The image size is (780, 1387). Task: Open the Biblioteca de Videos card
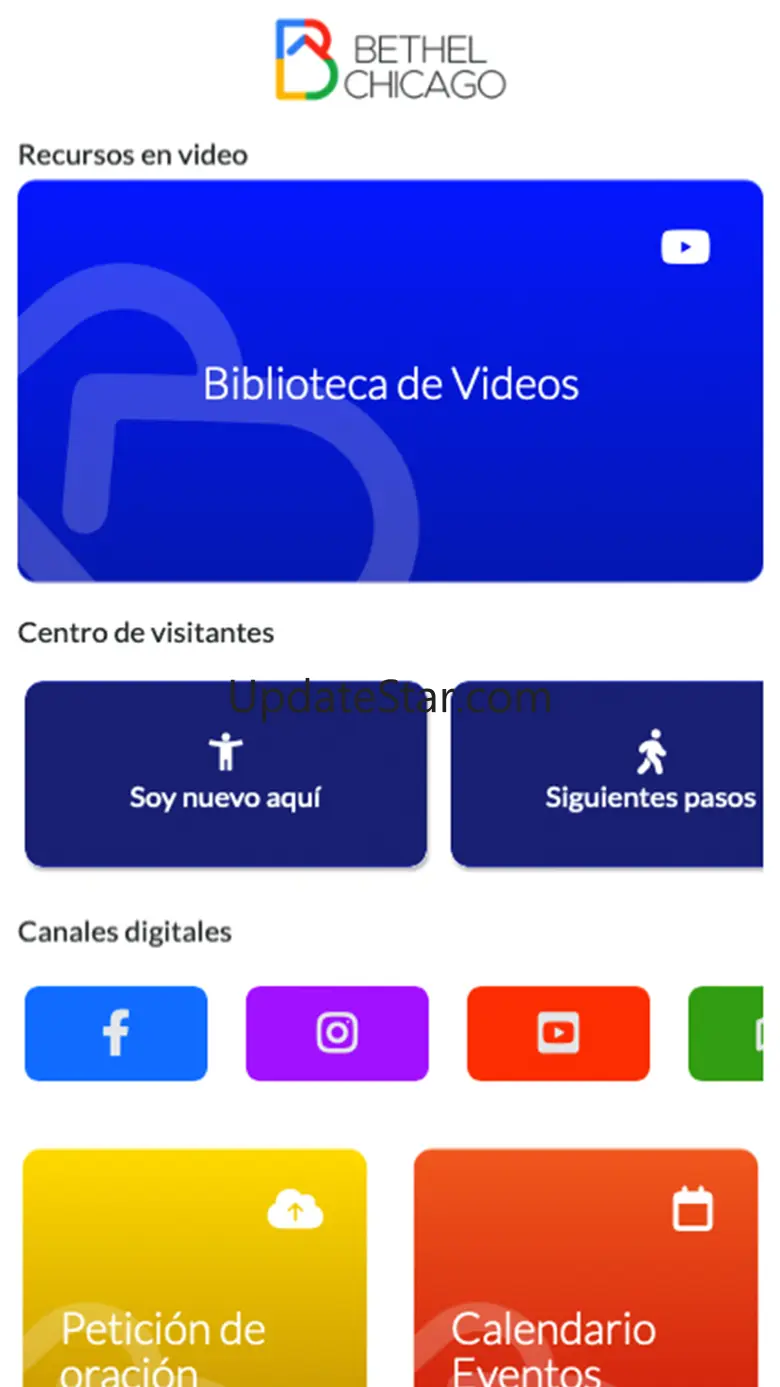click(390, 381)
